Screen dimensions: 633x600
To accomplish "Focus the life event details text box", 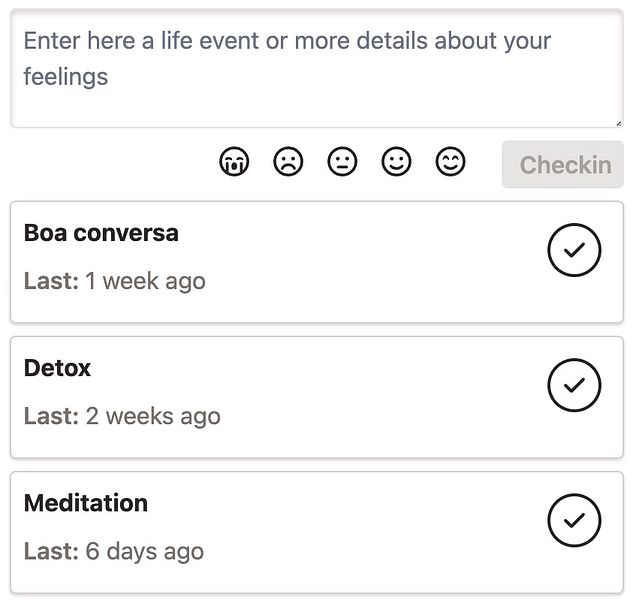I will [x=316, y=68].
